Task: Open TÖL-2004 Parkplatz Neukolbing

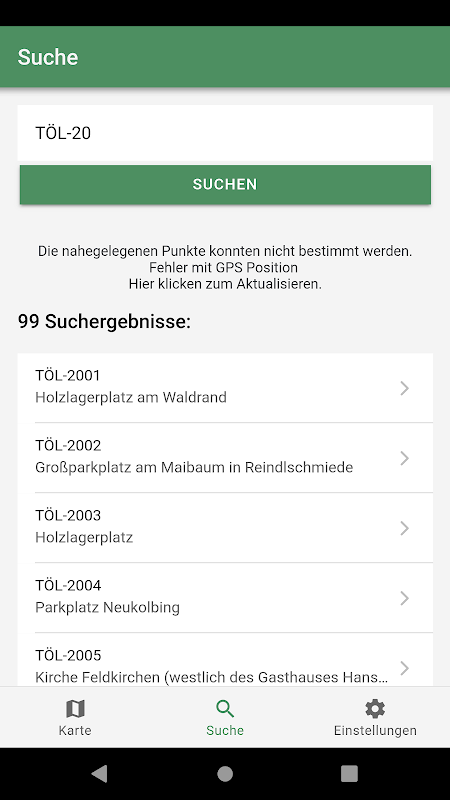Action: click(x=225, y=597)
